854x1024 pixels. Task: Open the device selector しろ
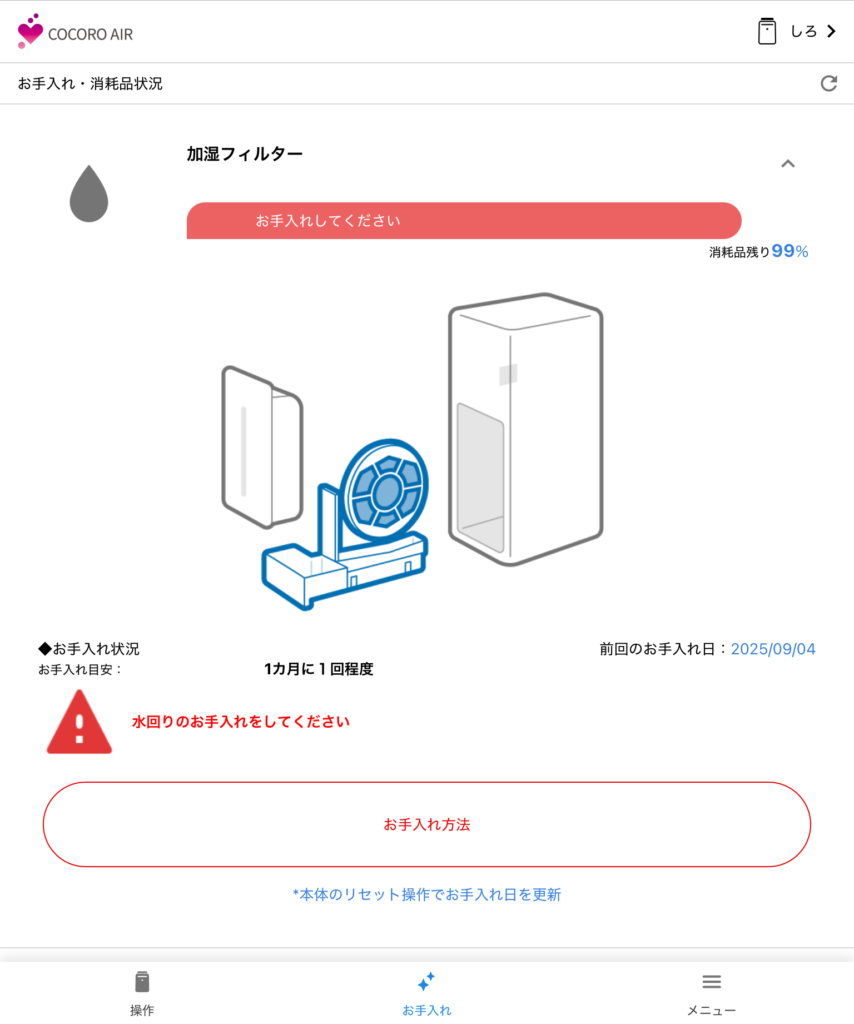[797, 32]
